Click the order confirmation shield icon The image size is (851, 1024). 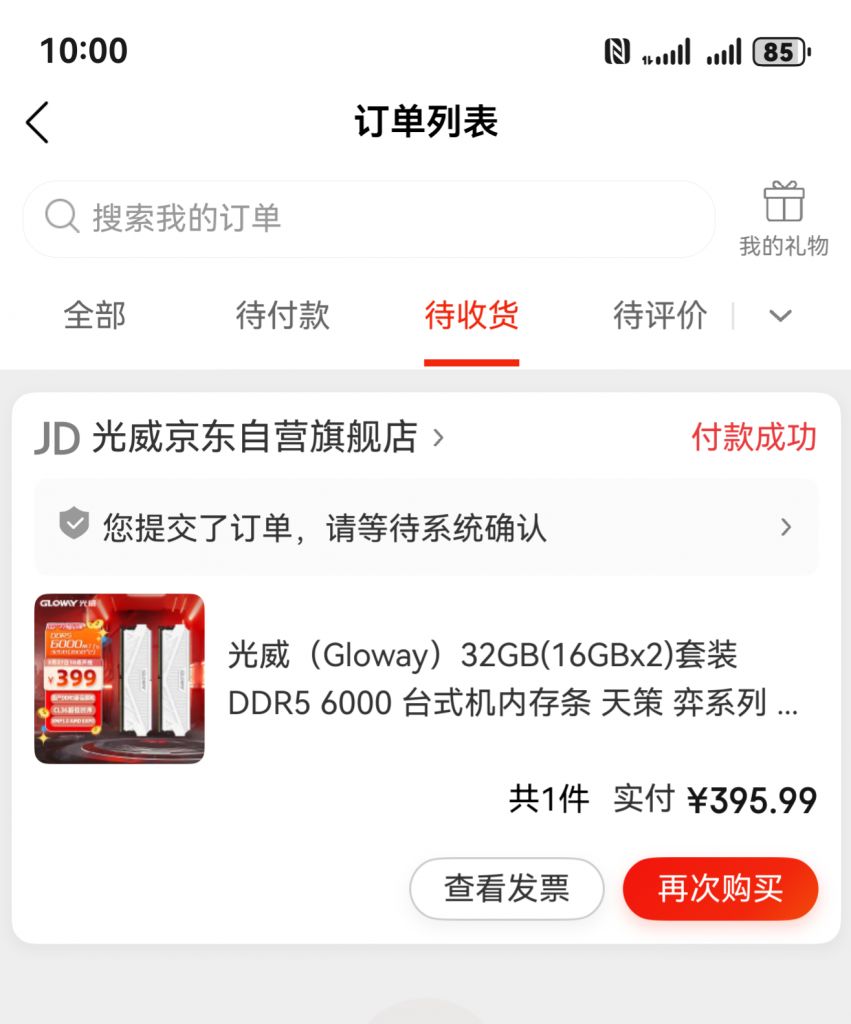[x=73, y=527]
